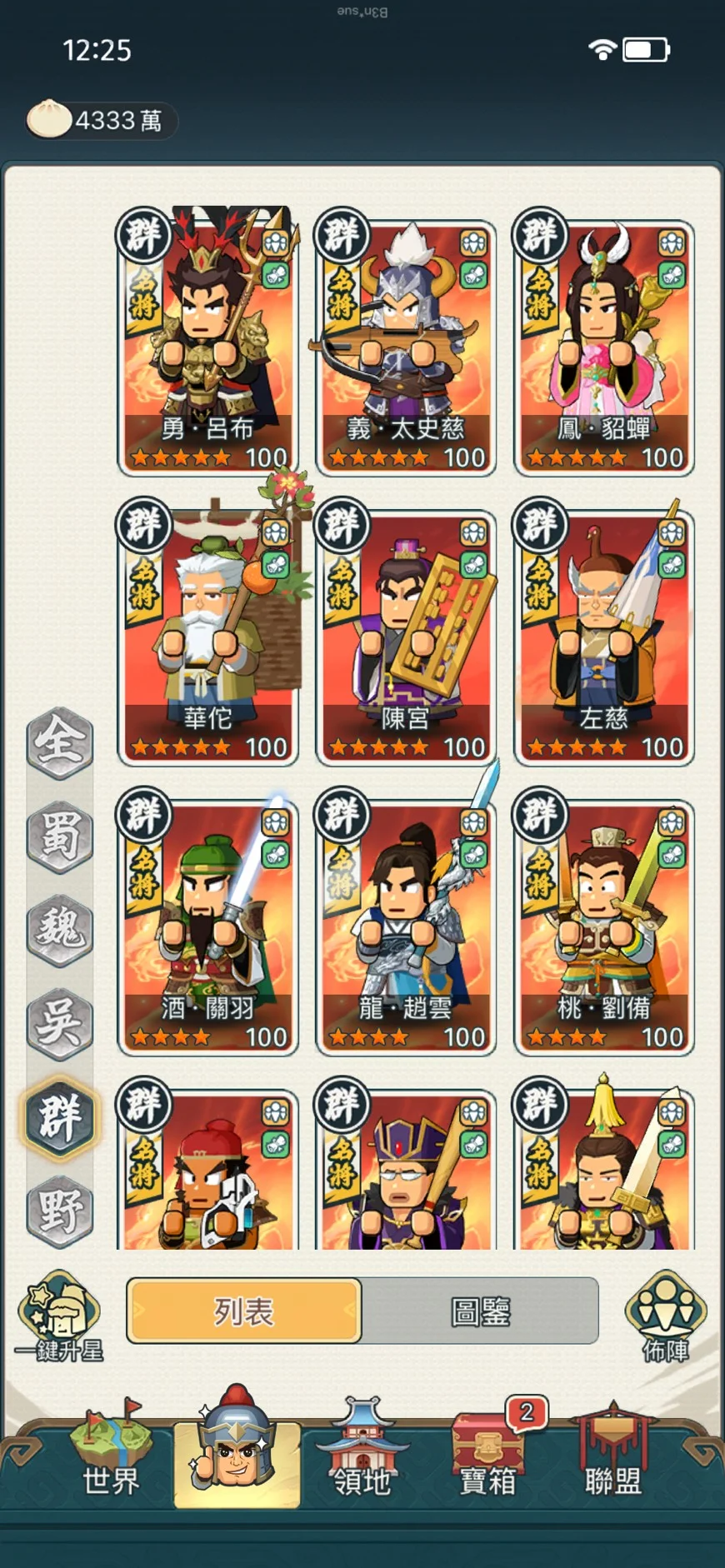Open the 寶箱 tab
This screenshot has height=1568, width=725.
(x=488, y=1454)
